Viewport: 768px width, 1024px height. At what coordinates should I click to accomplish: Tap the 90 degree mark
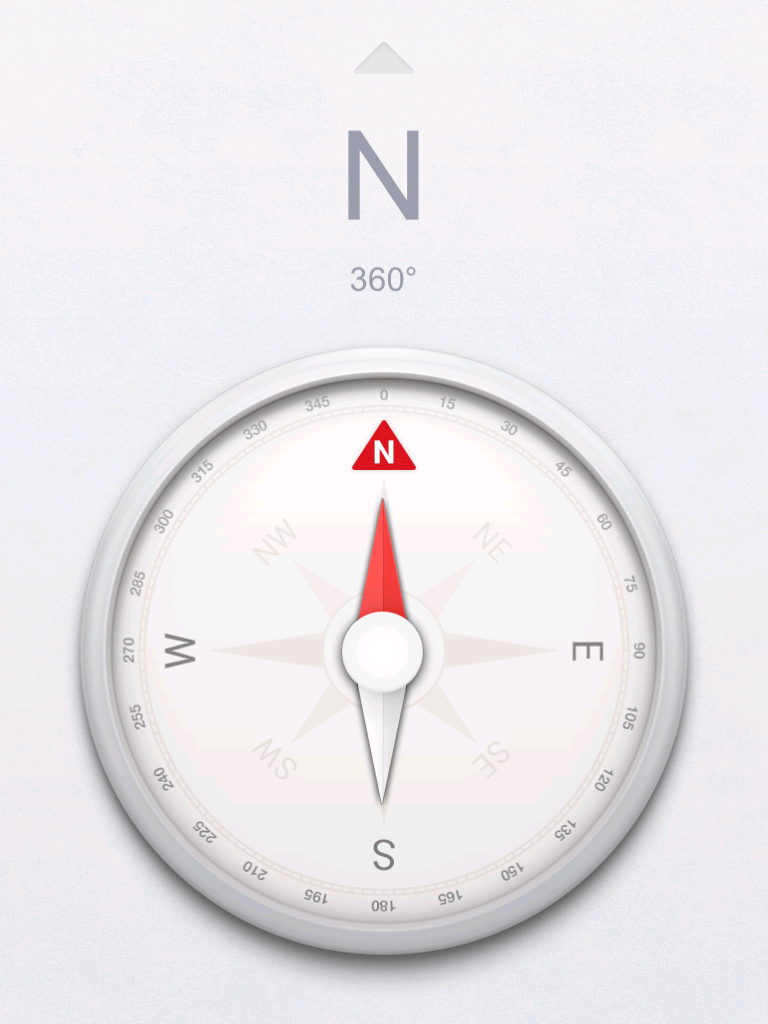[640, 652]
